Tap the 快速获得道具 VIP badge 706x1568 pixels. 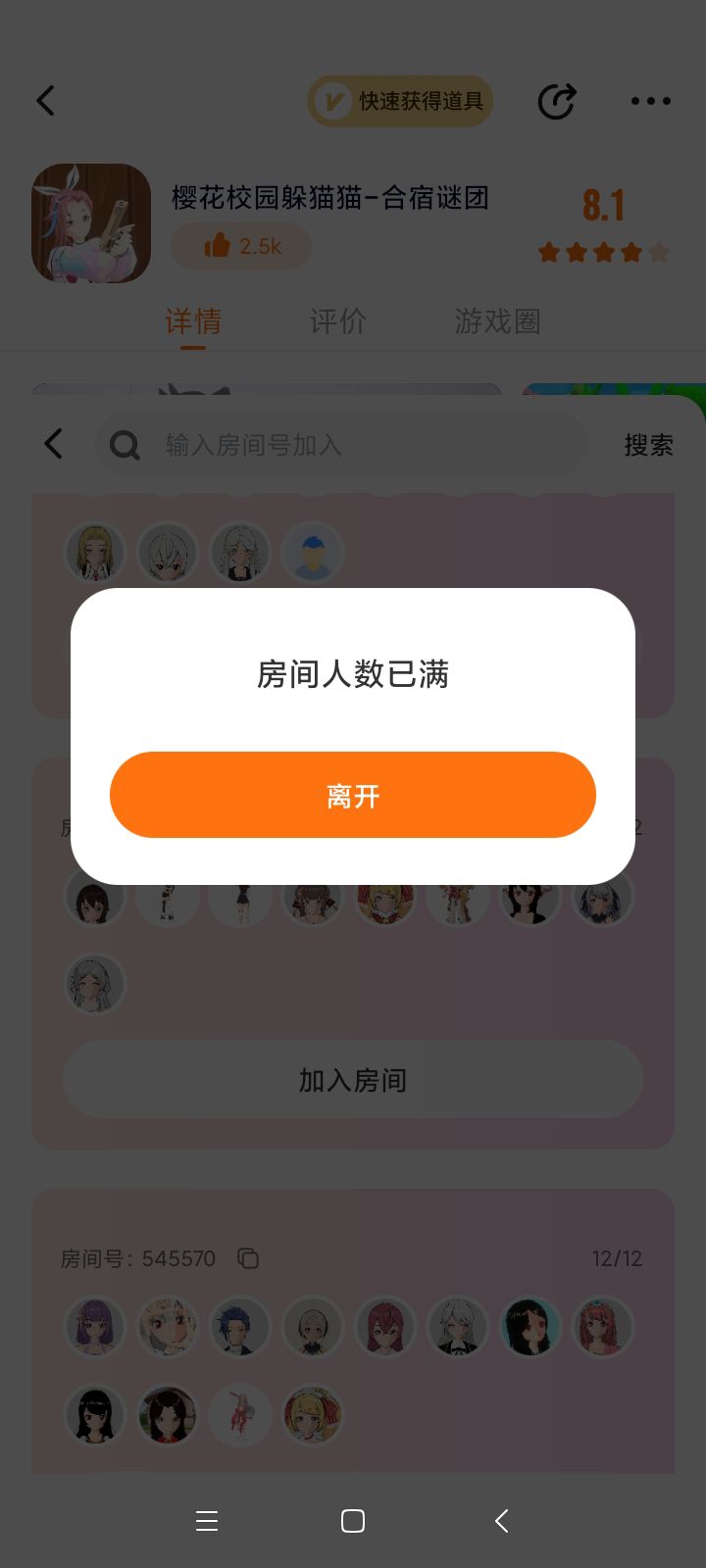(400, 101)
